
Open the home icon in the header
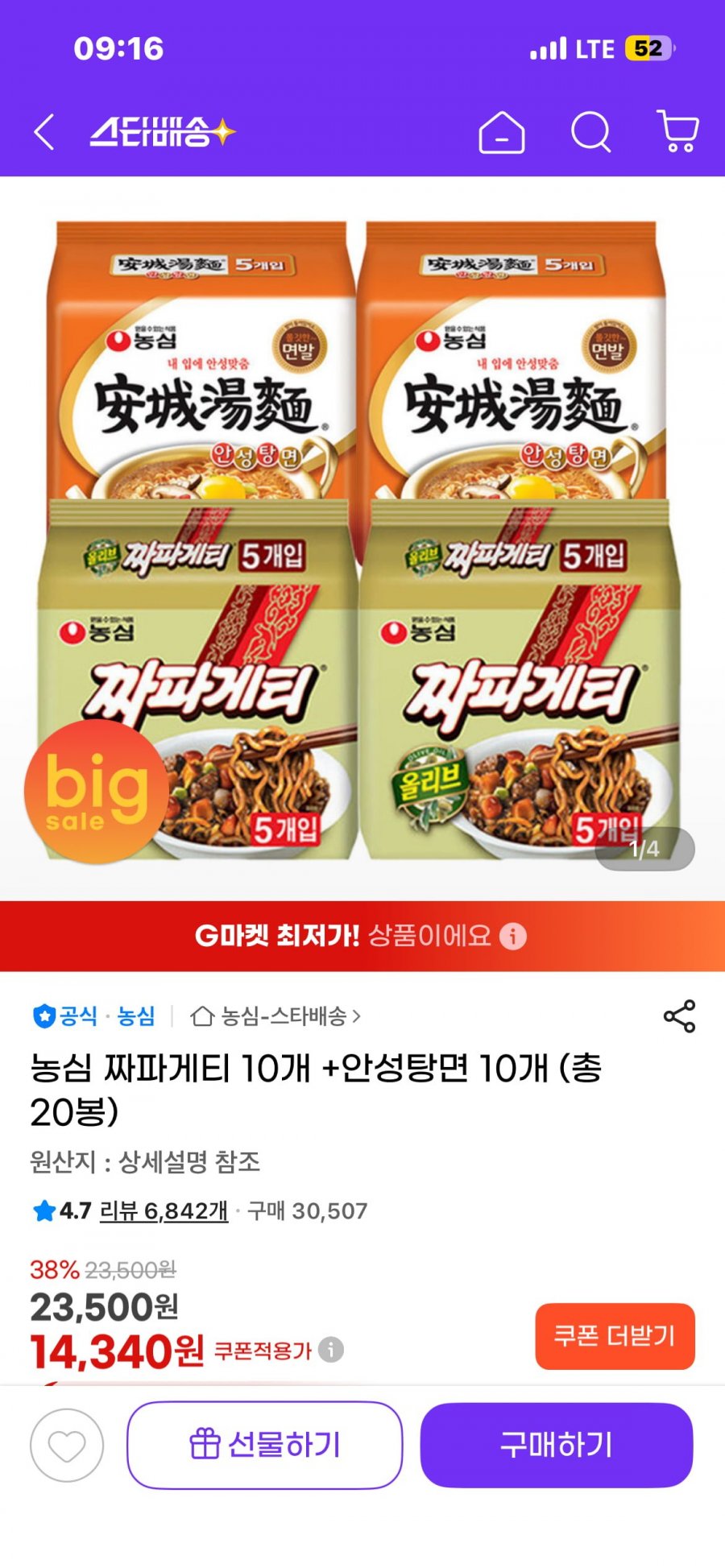pyautogui.click(x=502, y=132)
